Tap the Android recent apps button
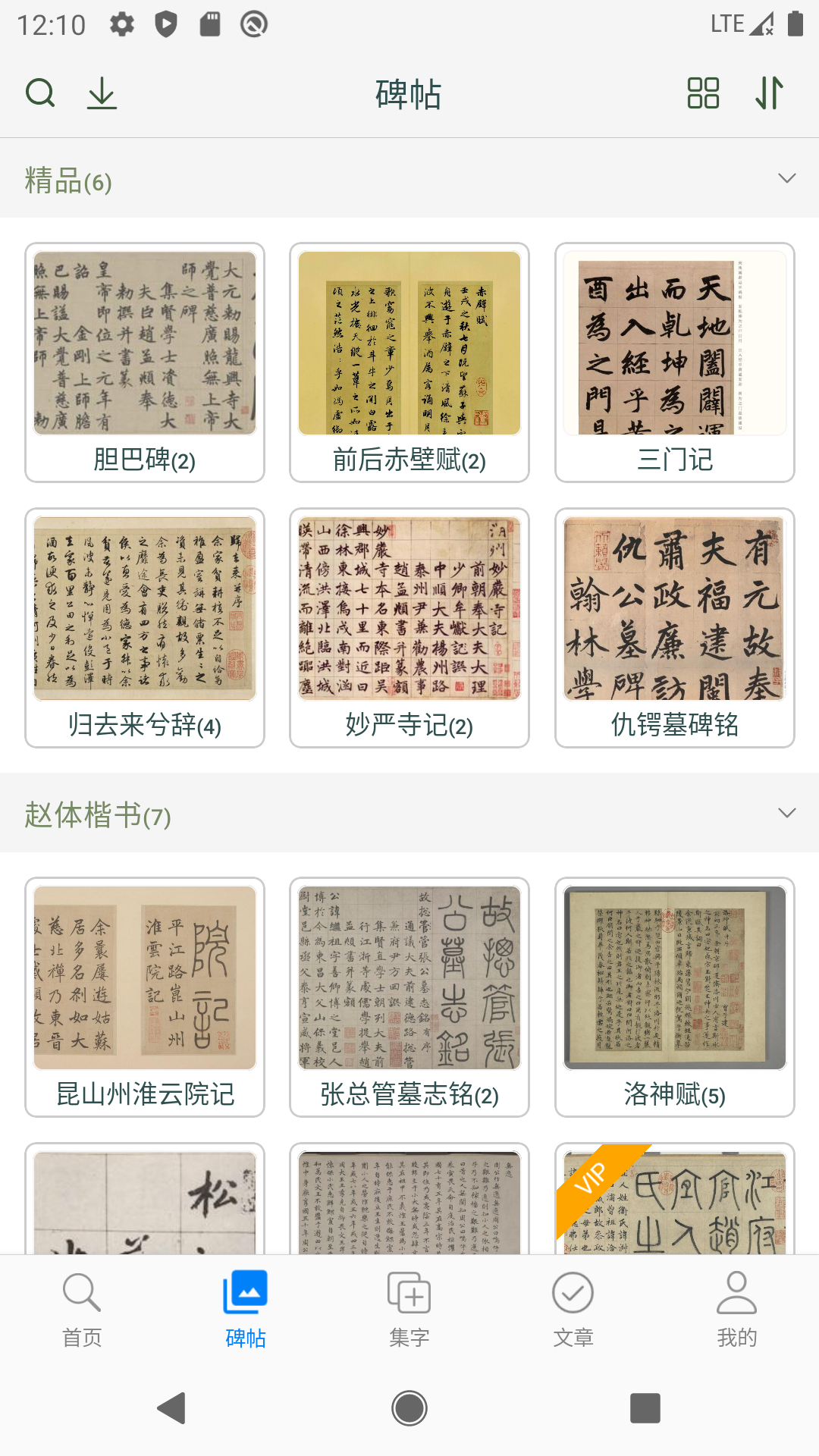Viewport: 819px width, 1456px height. (x=645, y=1407)
